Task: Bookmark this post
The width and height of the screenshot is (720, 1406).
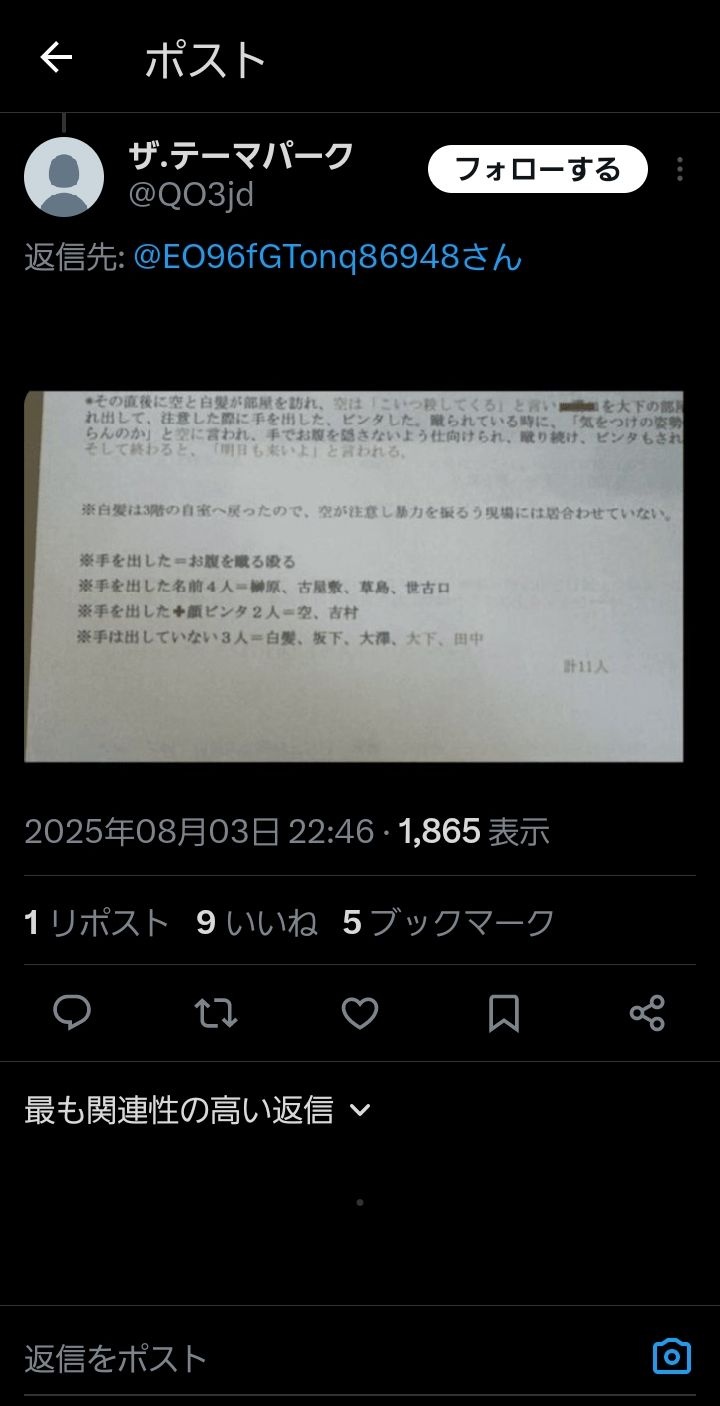Action: coord(504,1013)
